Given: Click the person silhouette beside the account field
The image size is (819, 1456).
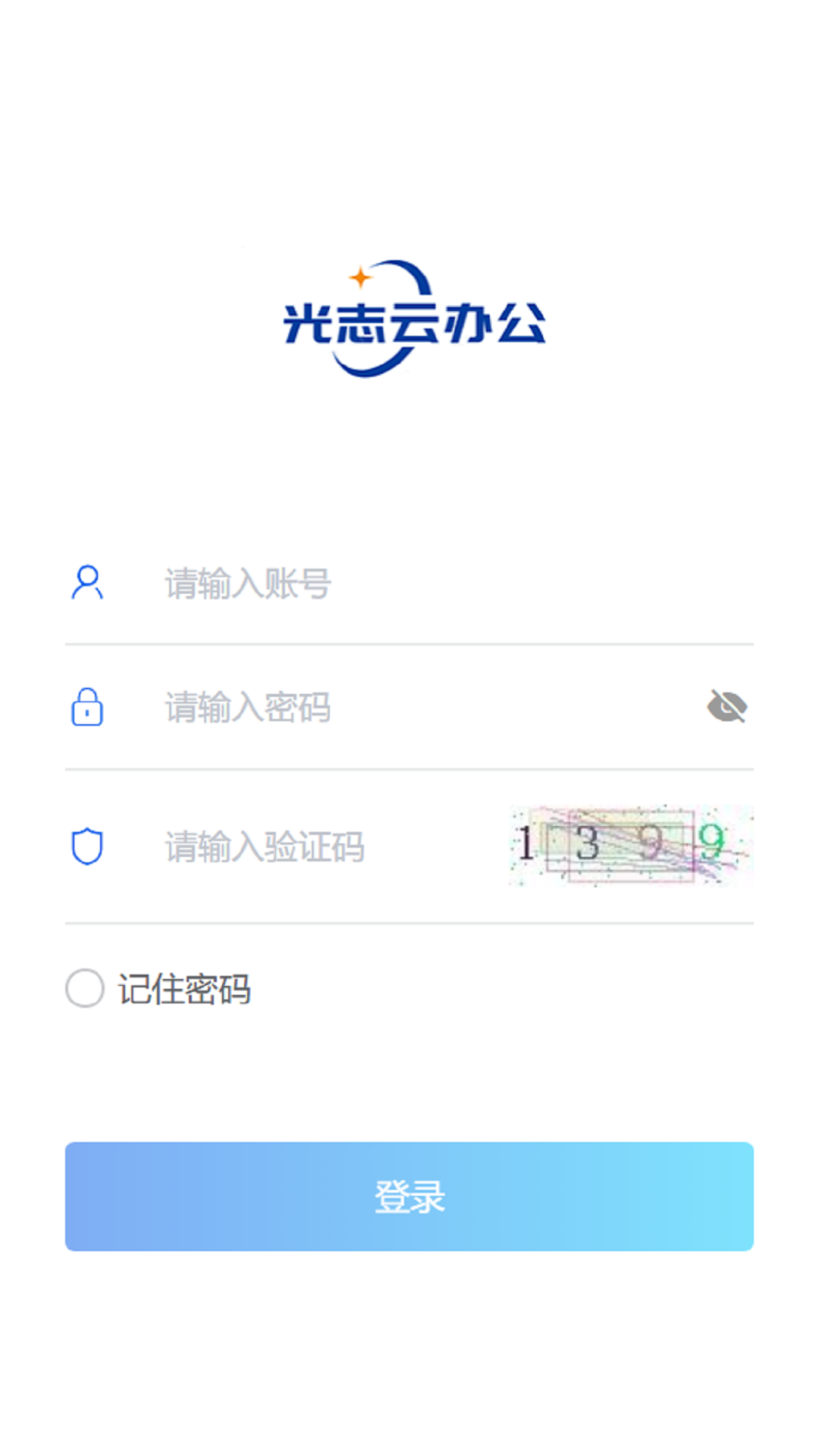Looking at the screenshot, I should click(87, 582).
